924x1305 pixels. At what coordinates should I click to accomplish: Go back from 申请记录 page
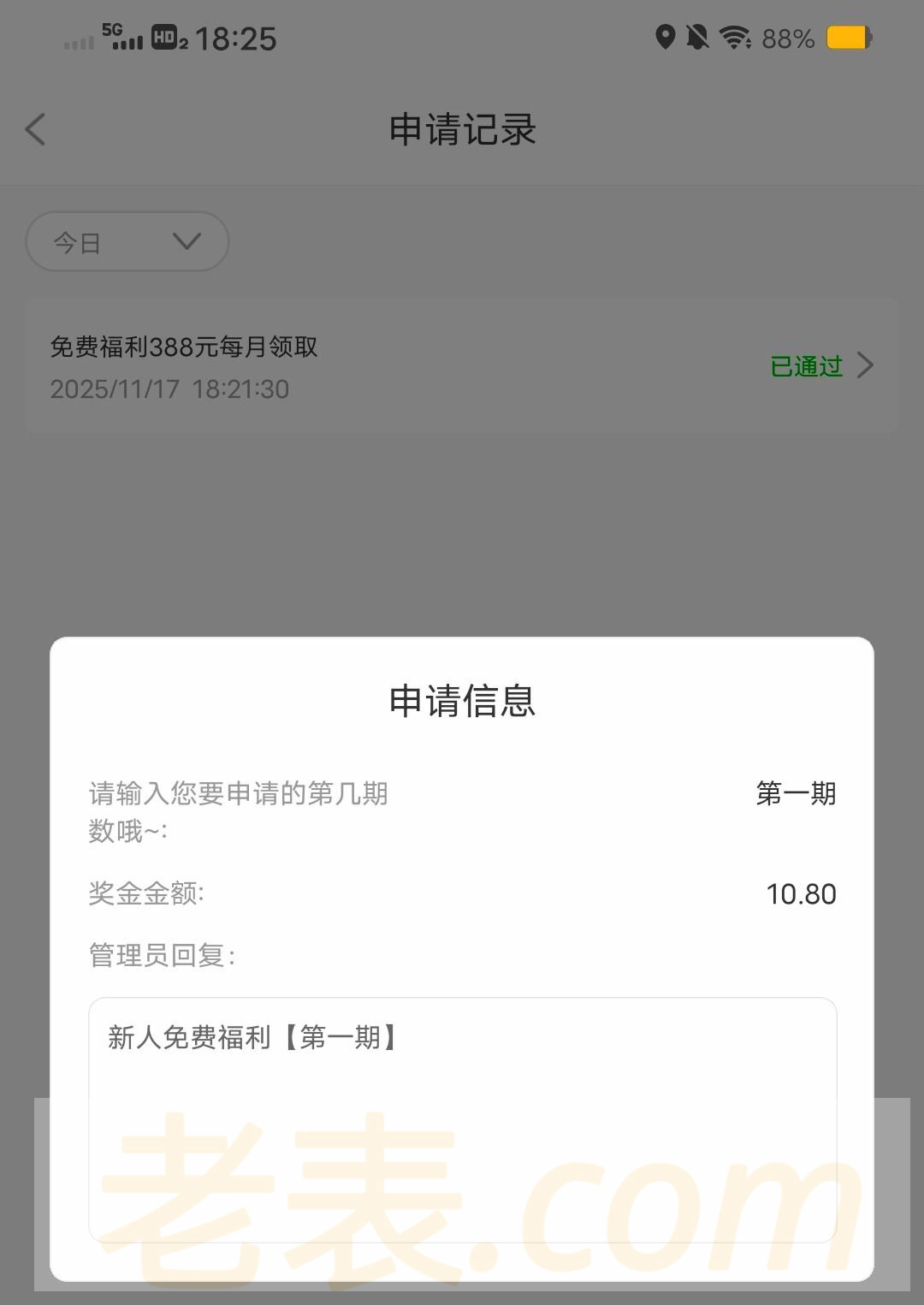pyautogui.click(x=36, y=130)
